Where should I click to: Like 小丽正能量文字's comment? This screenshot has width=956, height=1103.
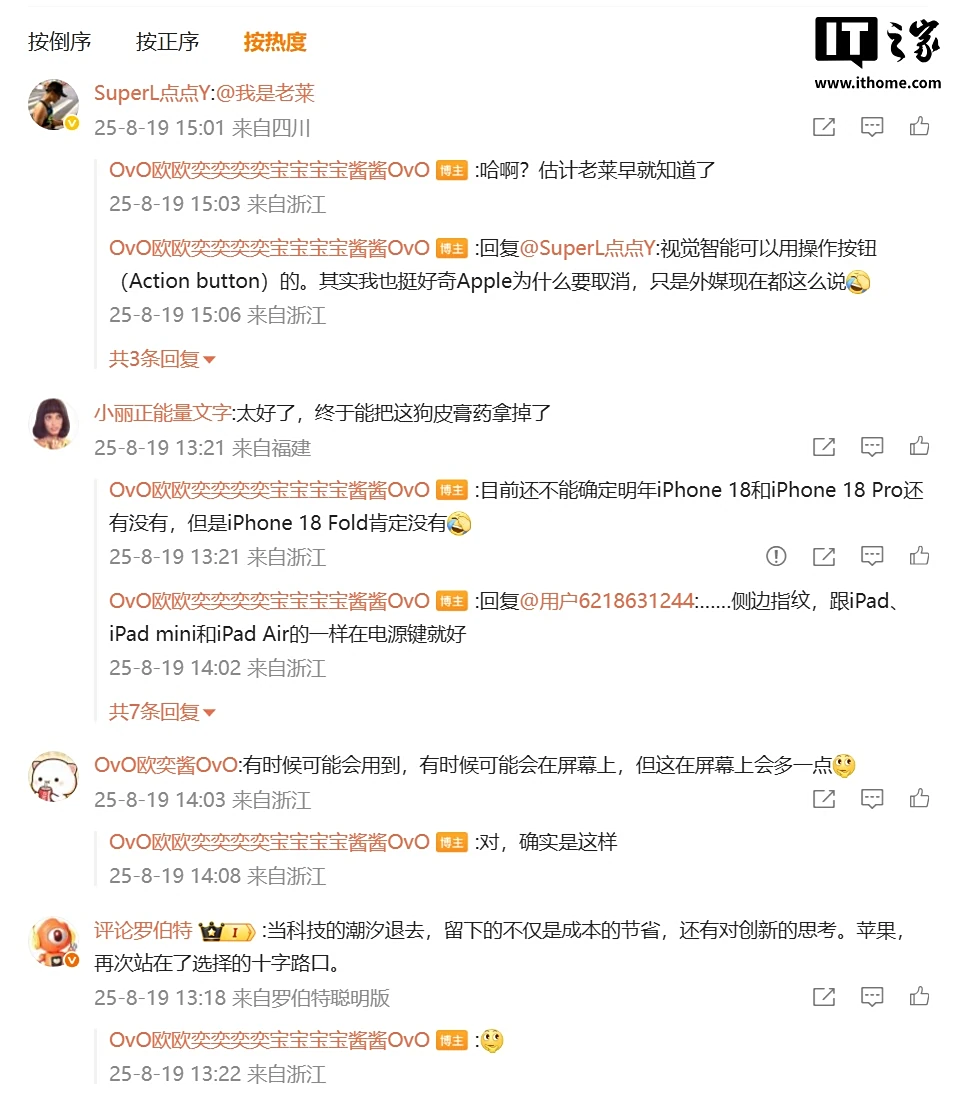click(x=920, y=447)
